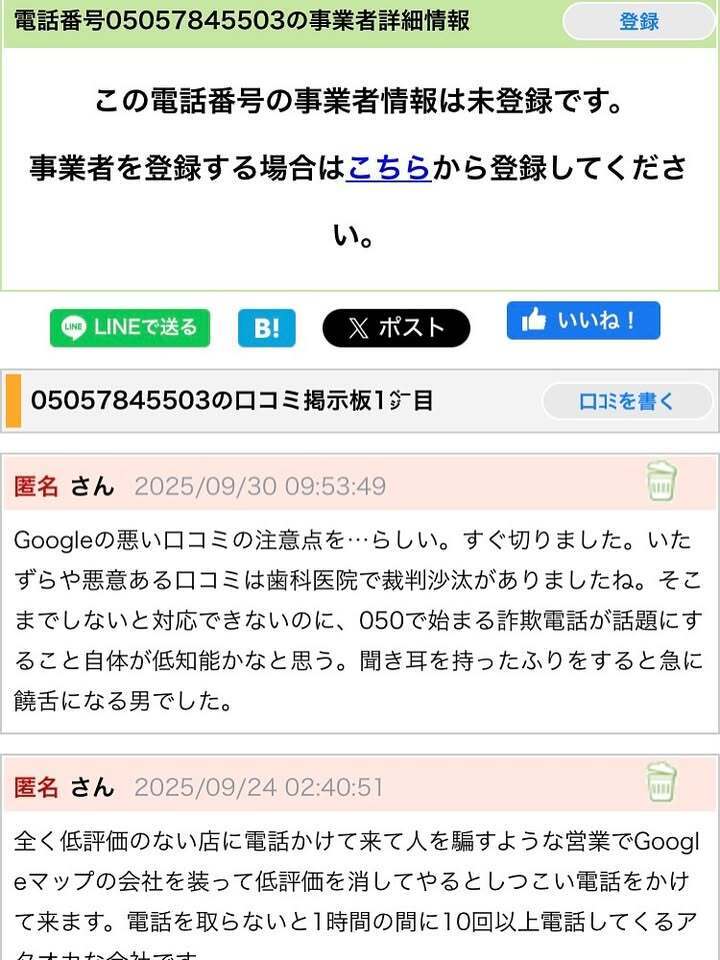The width and height of the screenshot is (720, 960).
Task: Like the page with いいね! button
Action: 583,321
